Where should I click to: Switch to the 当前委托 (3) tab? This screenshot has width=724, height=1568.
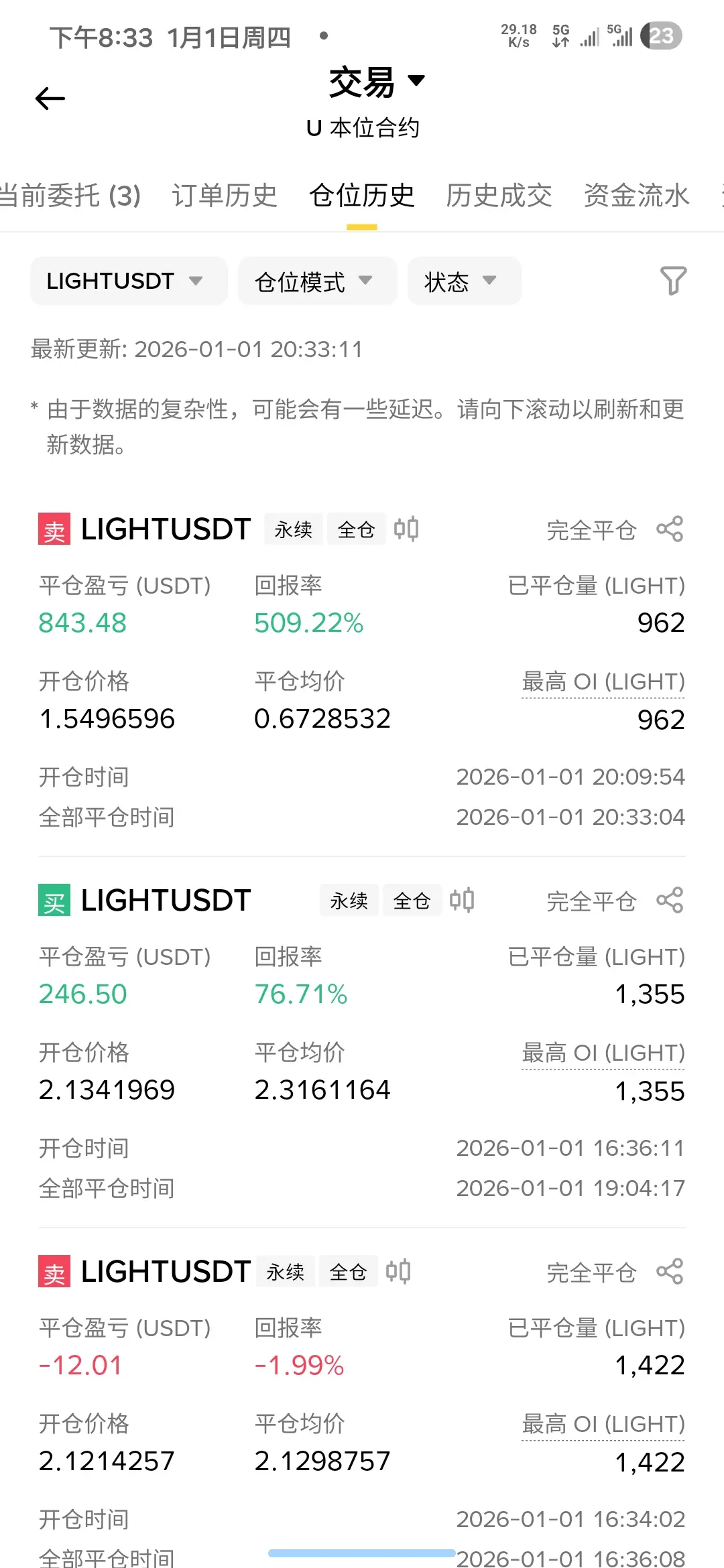(x=70, y=196)
